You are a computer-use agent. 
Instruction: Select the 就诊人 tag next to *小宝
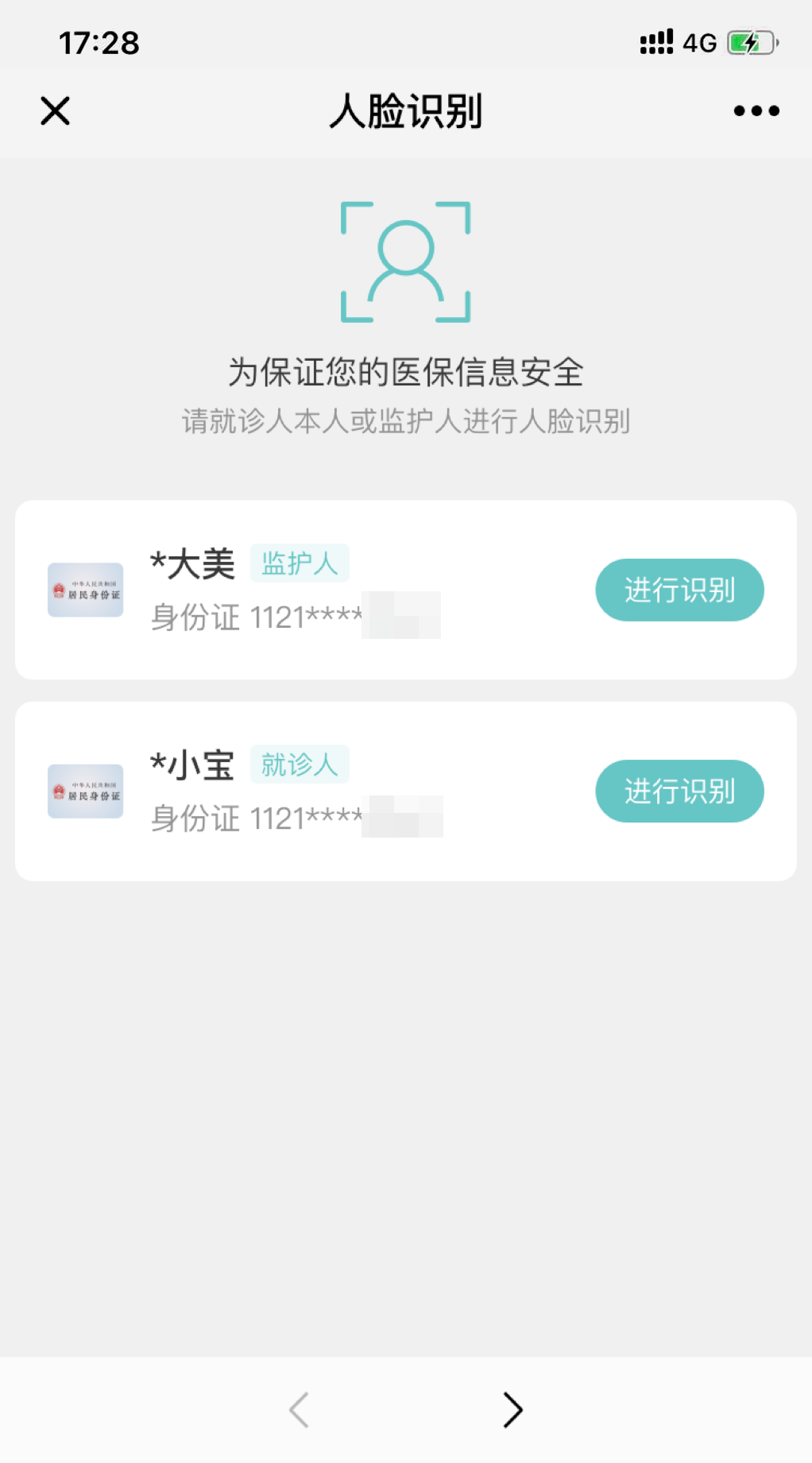[300, 763]
